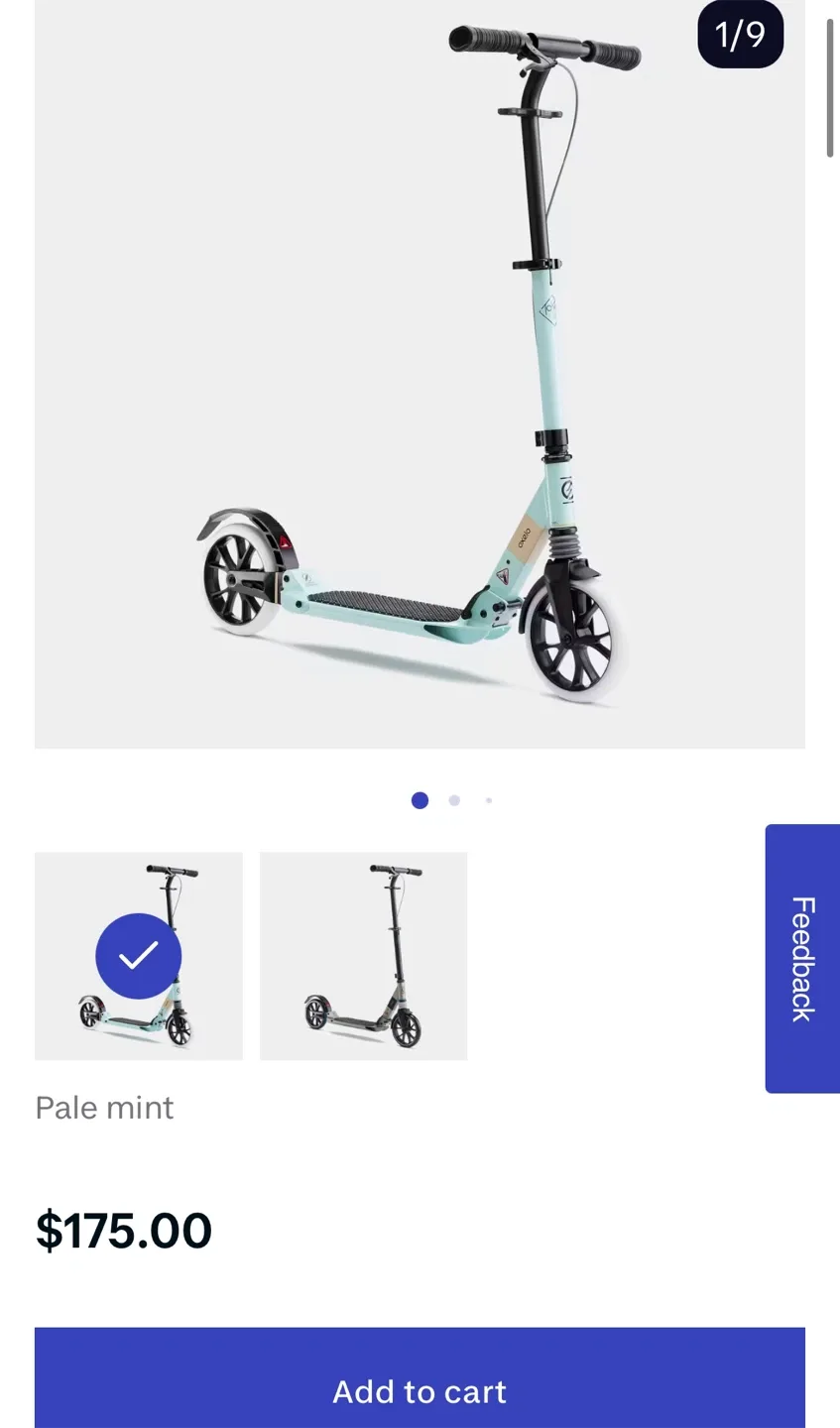The image size is (840, 1428).
Task: Select the third carousel pagination dot
Action: tap(488, 800)
